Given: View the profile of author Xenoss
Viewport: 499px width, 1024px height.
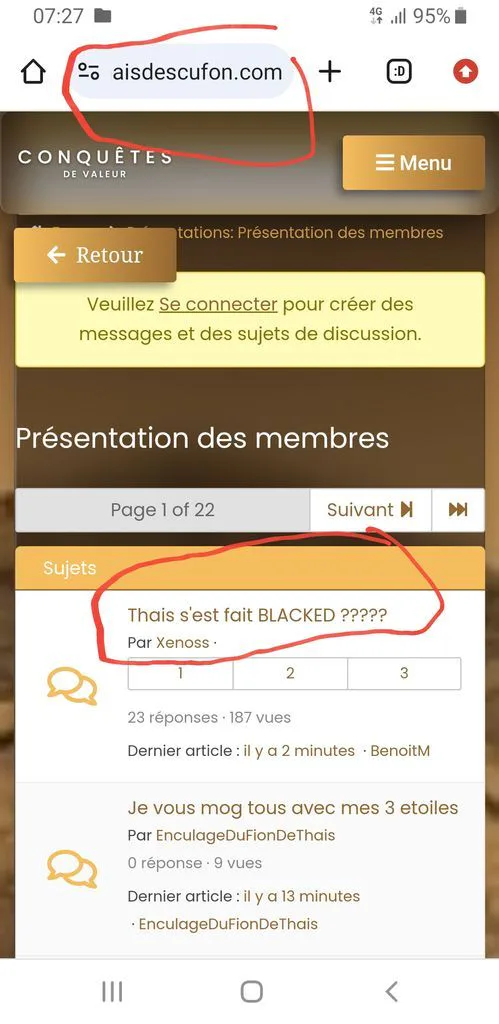Looking at the screenshot, I should pos(182,643).
